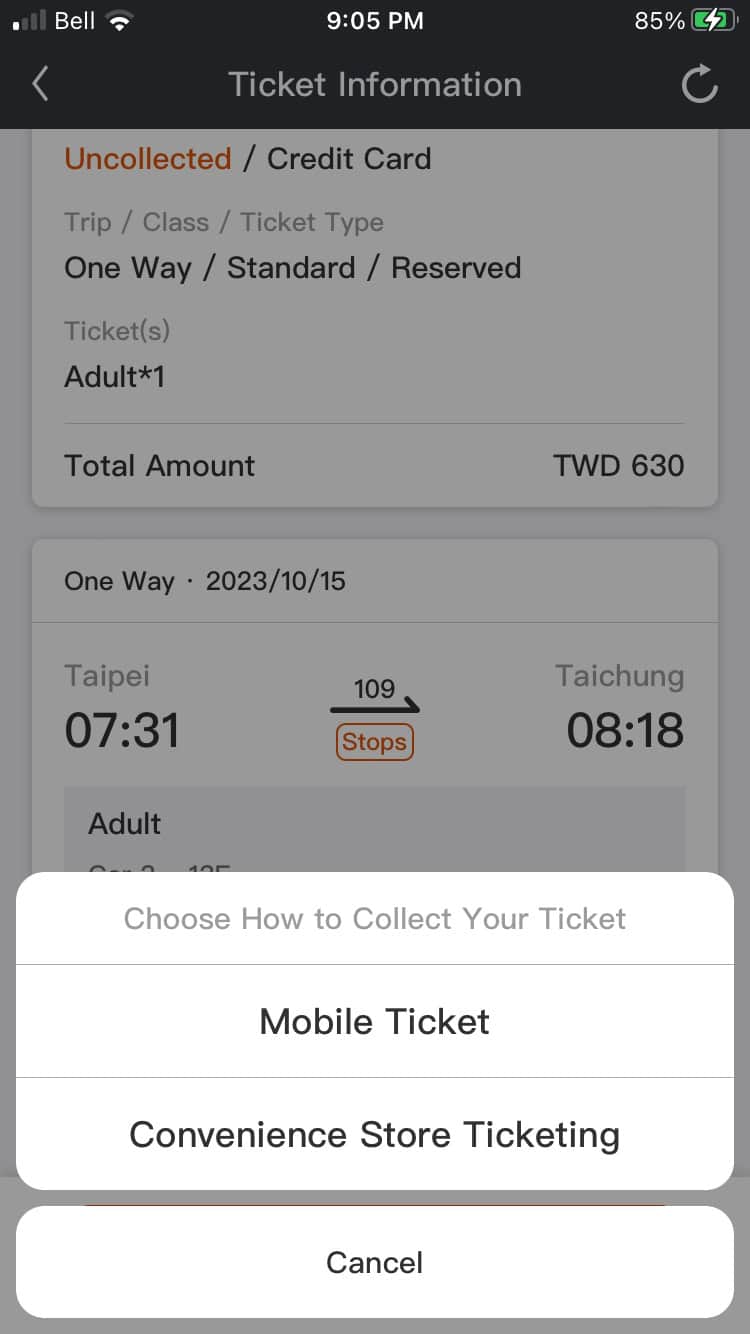This screenshot has height=1334, width=750.
Task: Tap the Stops badge under the arrow
Action: [x=374, y=741]
